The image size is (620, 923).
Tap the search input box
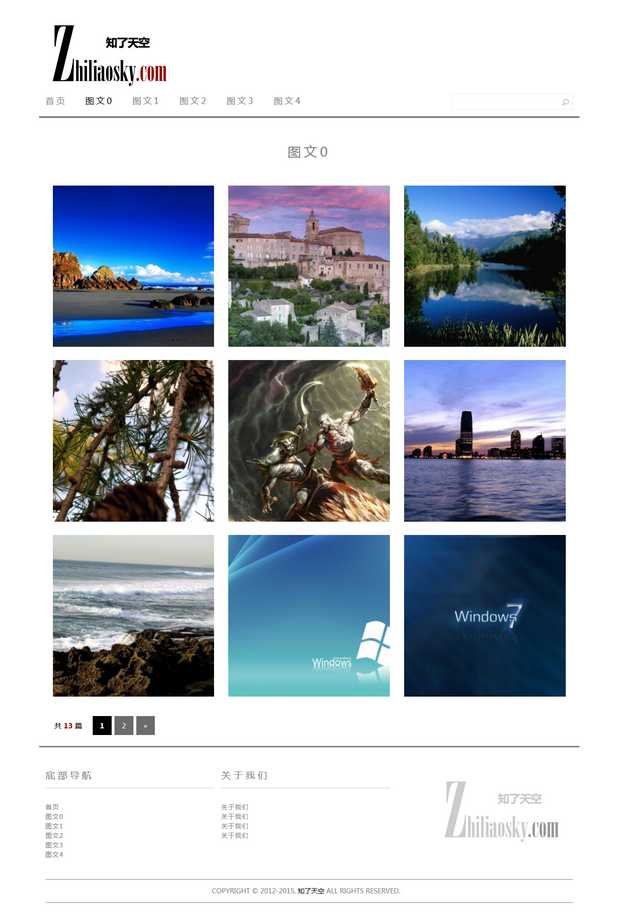505,102
